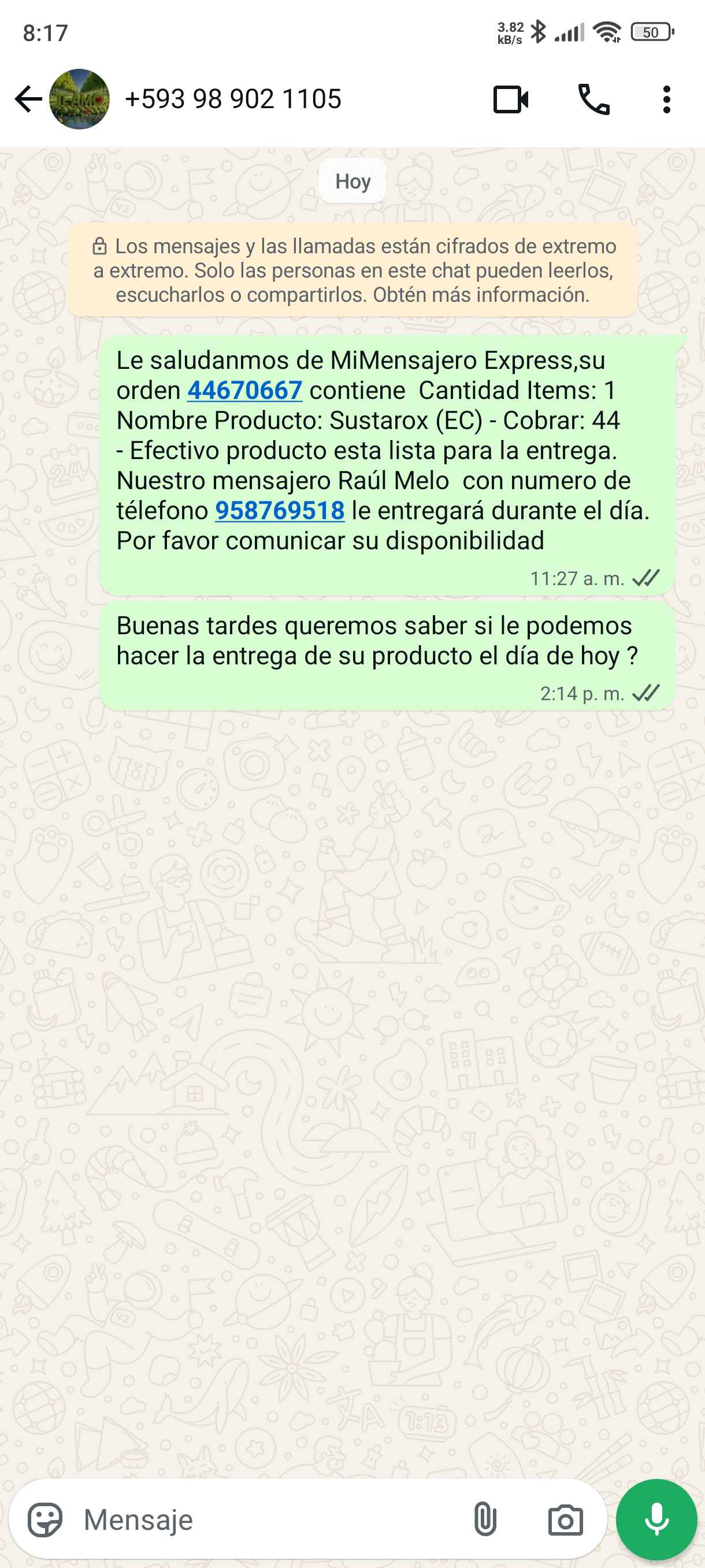The width and height of the screenshot is (705, 1568).
Task: Open the camera from the message bar
Action: coord(566,1520)
